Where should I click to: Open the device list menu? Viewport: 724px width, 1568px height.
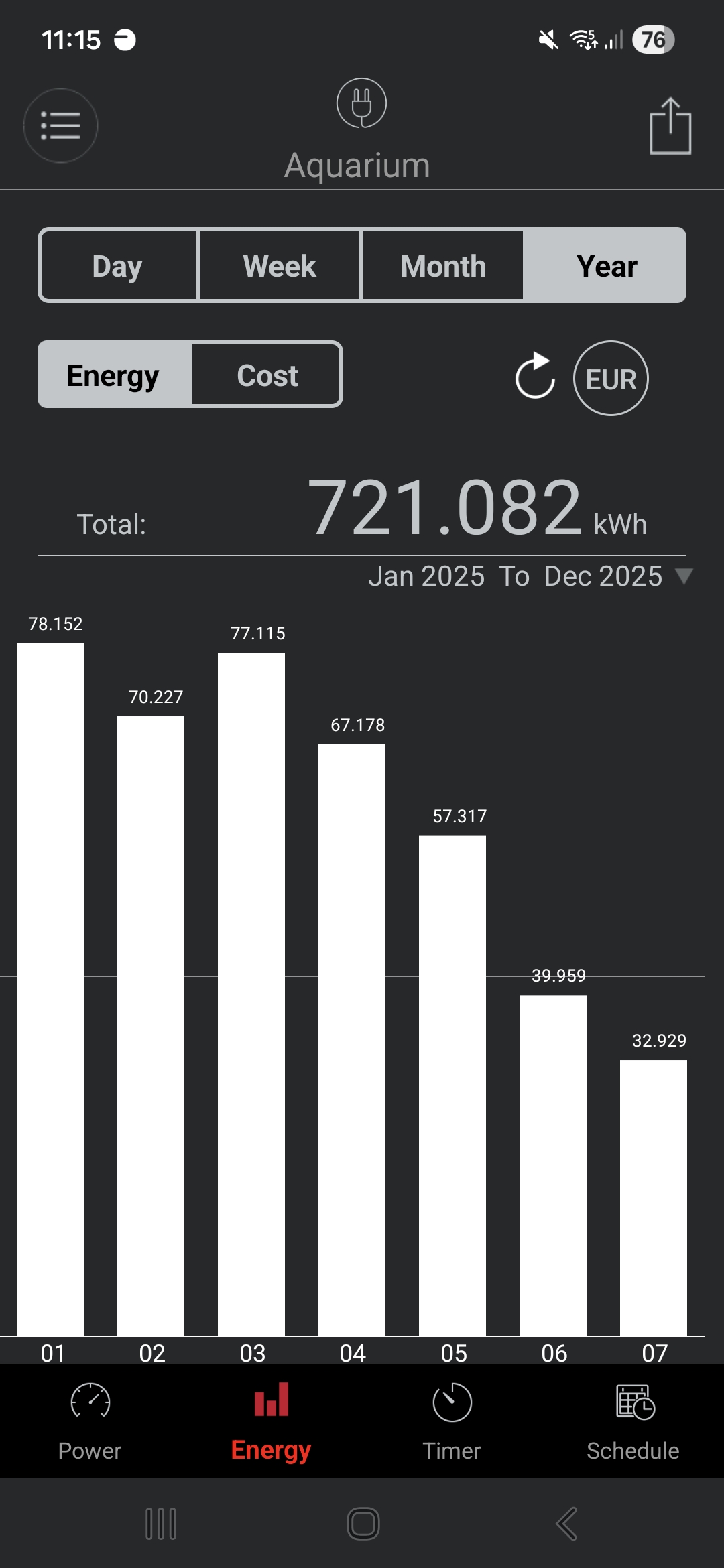pos(60,125)
